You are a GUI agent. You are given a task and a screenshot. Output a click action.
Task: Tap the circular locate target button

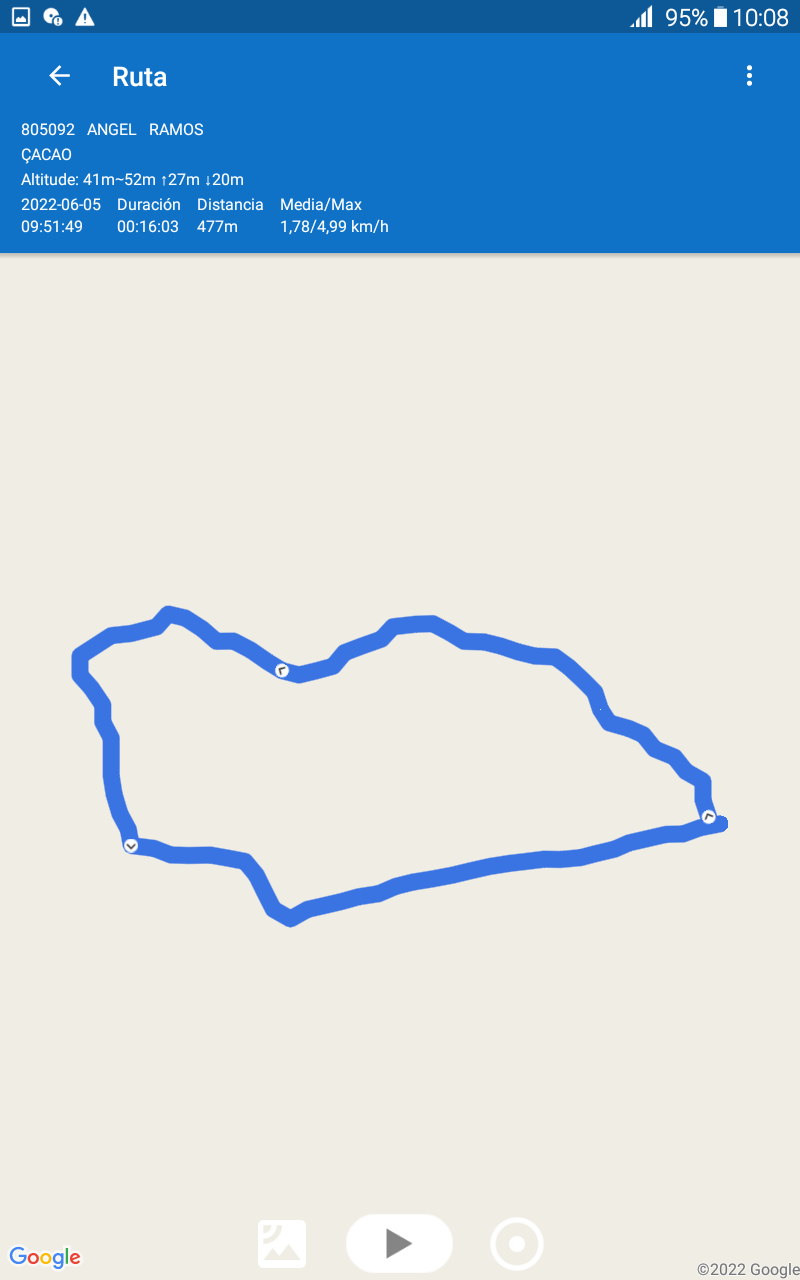[517, 1244]
